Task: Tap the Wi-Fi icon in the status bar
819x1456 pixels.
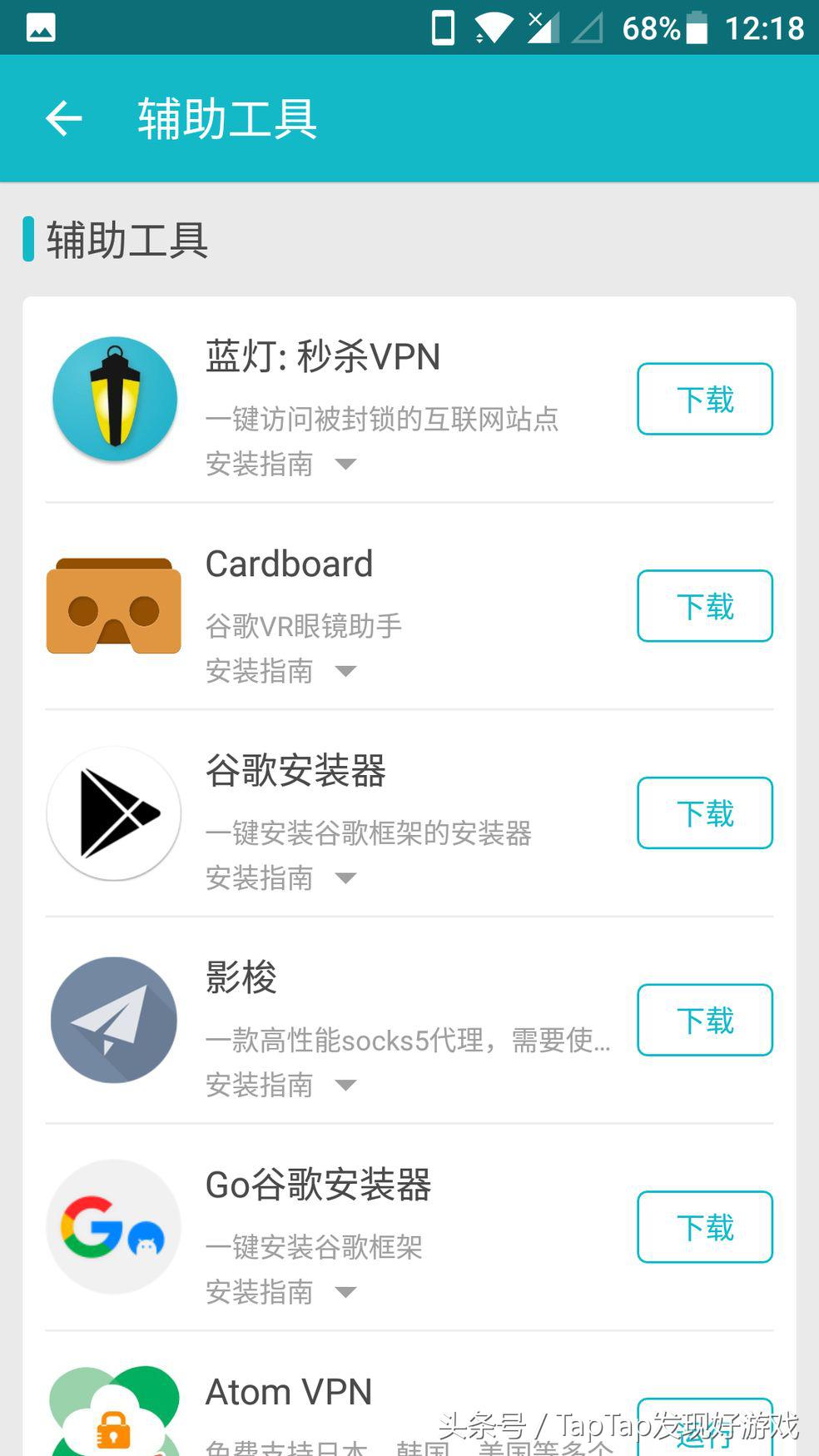Action: point(493,25)
